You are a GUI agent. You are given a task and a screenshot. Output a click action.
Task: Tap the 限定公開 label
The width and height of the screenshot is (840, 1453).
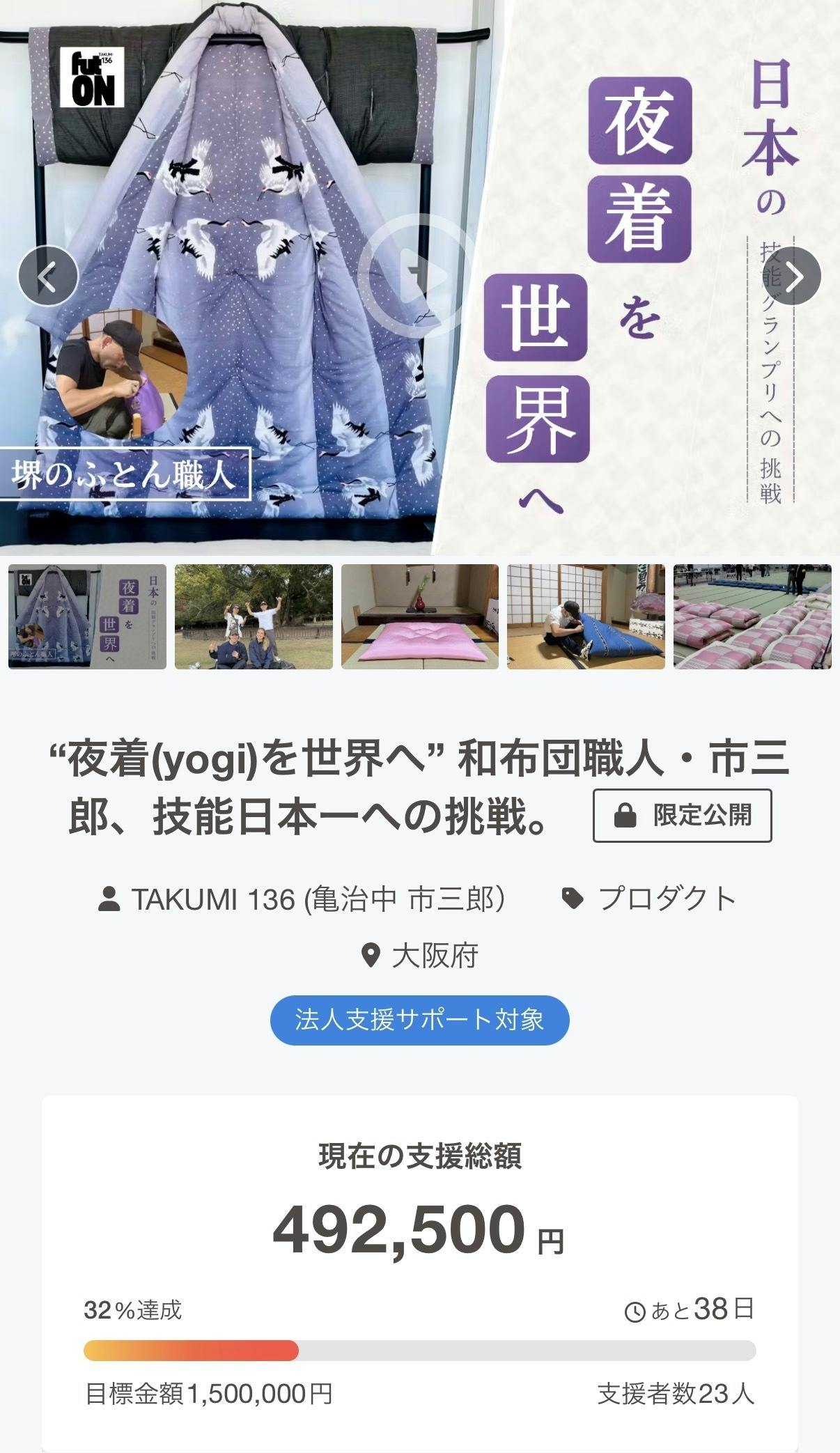682,816
